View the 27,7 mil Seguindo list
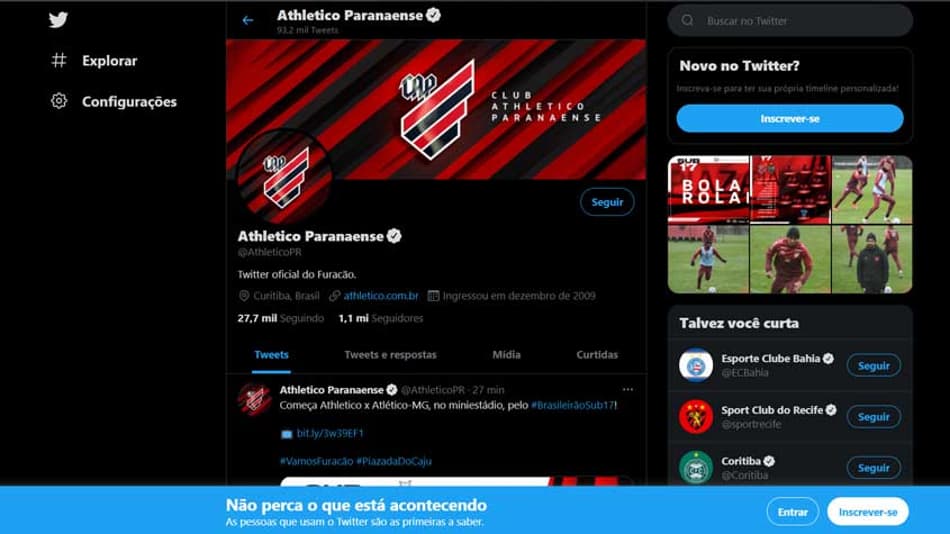 coord(280,318)
